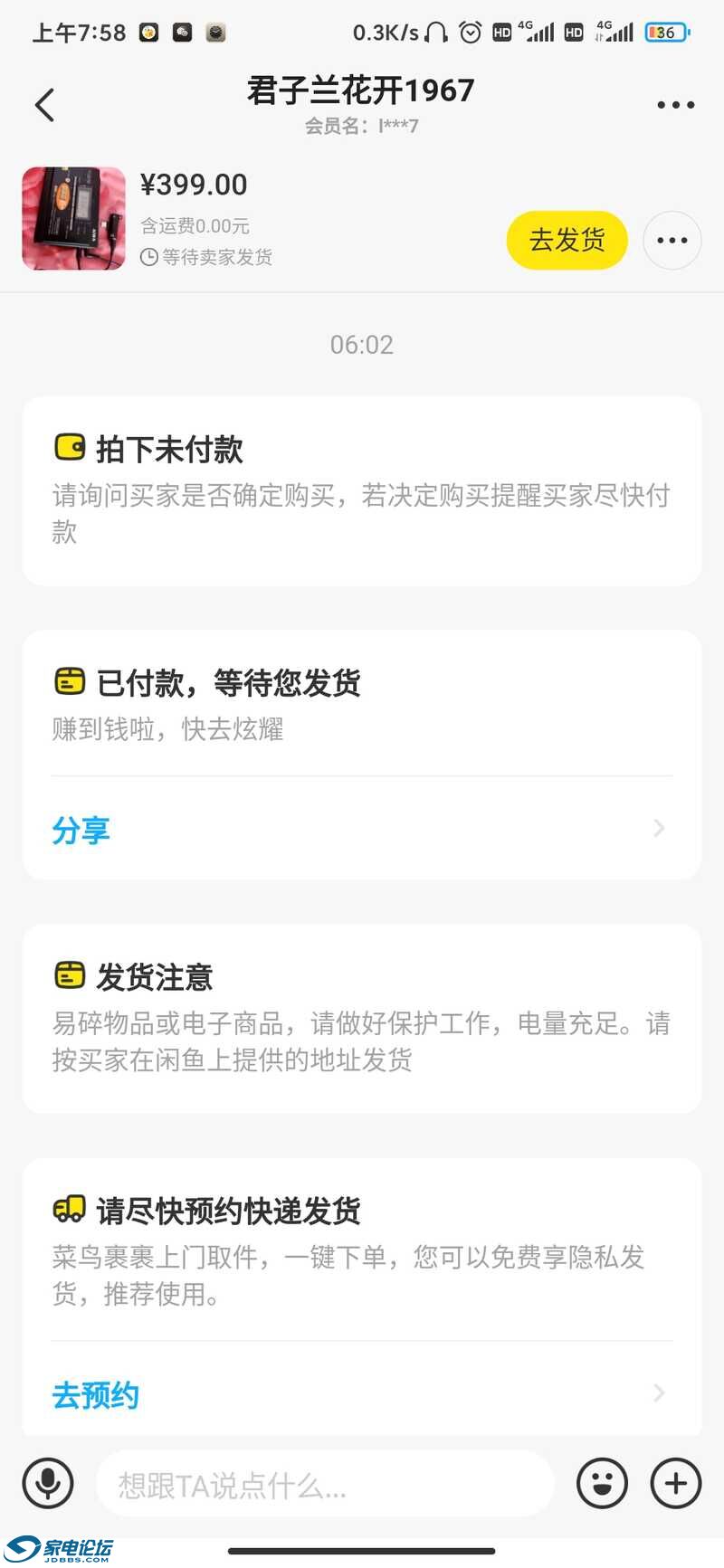Tap the battery indicator in the status bar
Viewport: 724px width, 1568px height.
(x=667, y=30)
